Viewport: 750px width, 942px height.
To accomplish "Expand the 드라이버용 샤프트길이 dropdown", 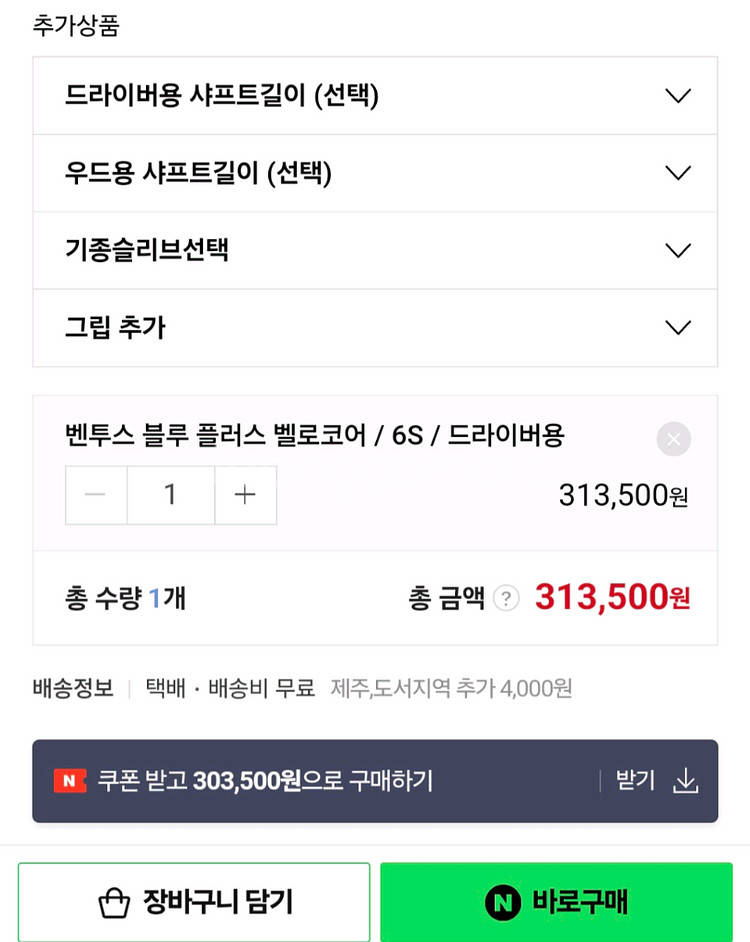I will point(375,96).
